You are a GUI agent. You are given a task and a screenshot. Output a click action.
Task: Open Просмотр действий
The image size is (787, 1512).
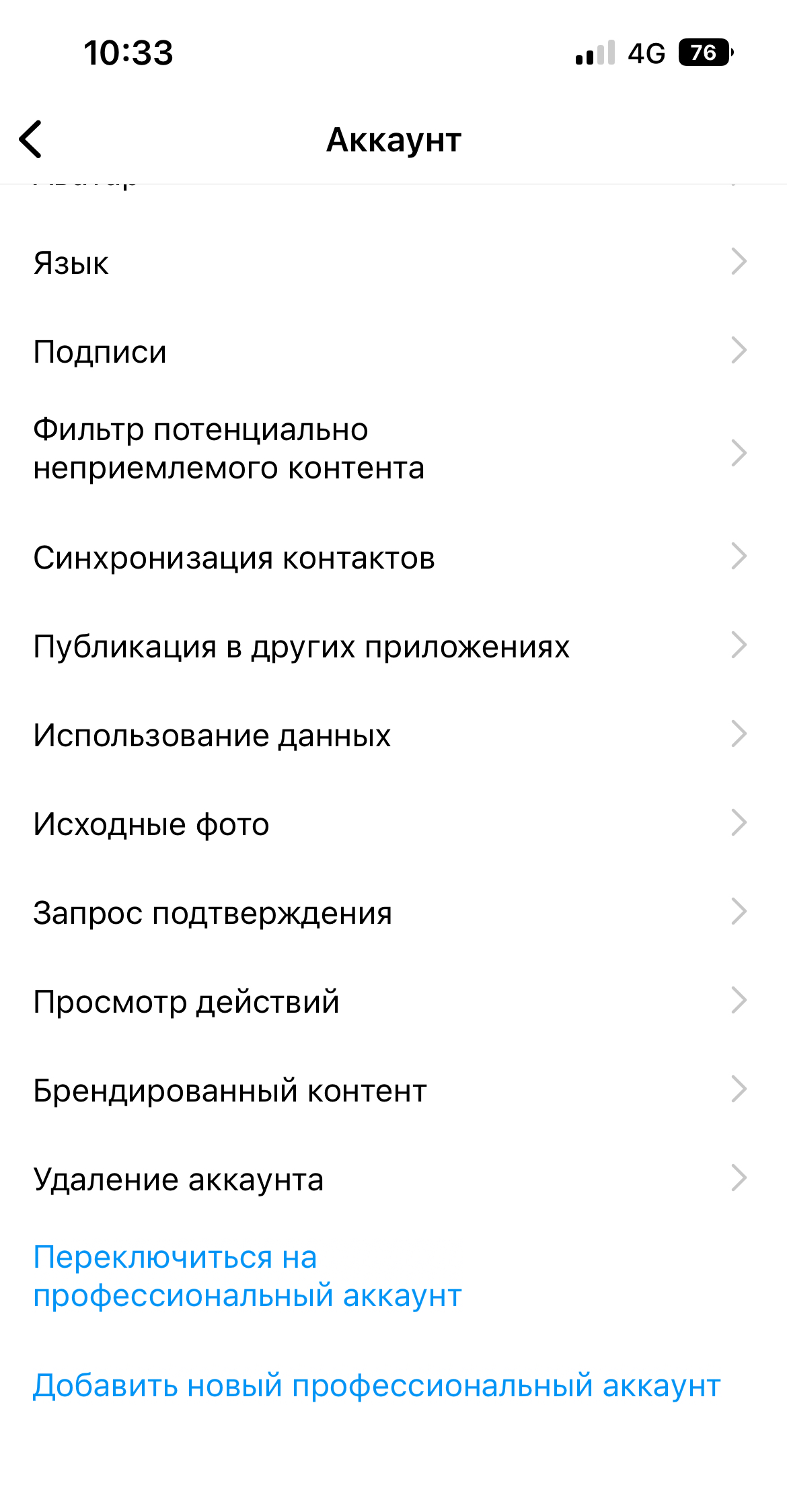point(394,1001)
